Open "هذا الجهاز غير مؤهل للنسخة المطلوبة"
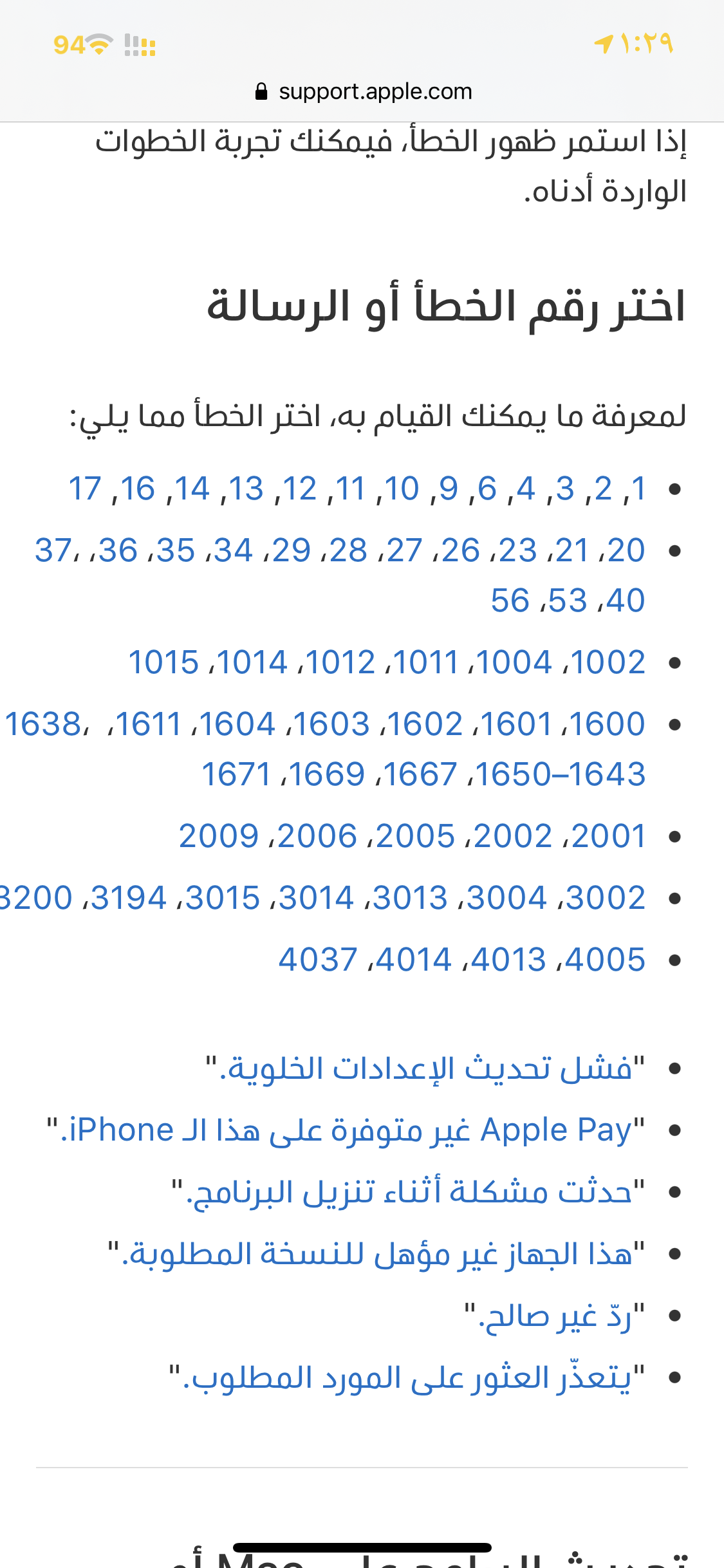 (x=376, y=1255)
